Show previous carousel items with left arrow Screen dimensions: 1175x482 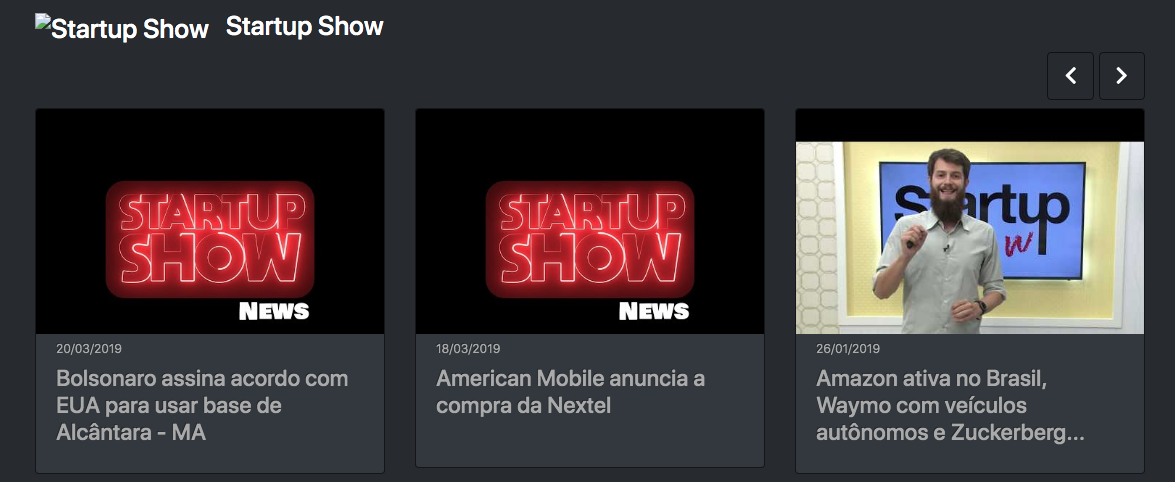(1070, 76)
